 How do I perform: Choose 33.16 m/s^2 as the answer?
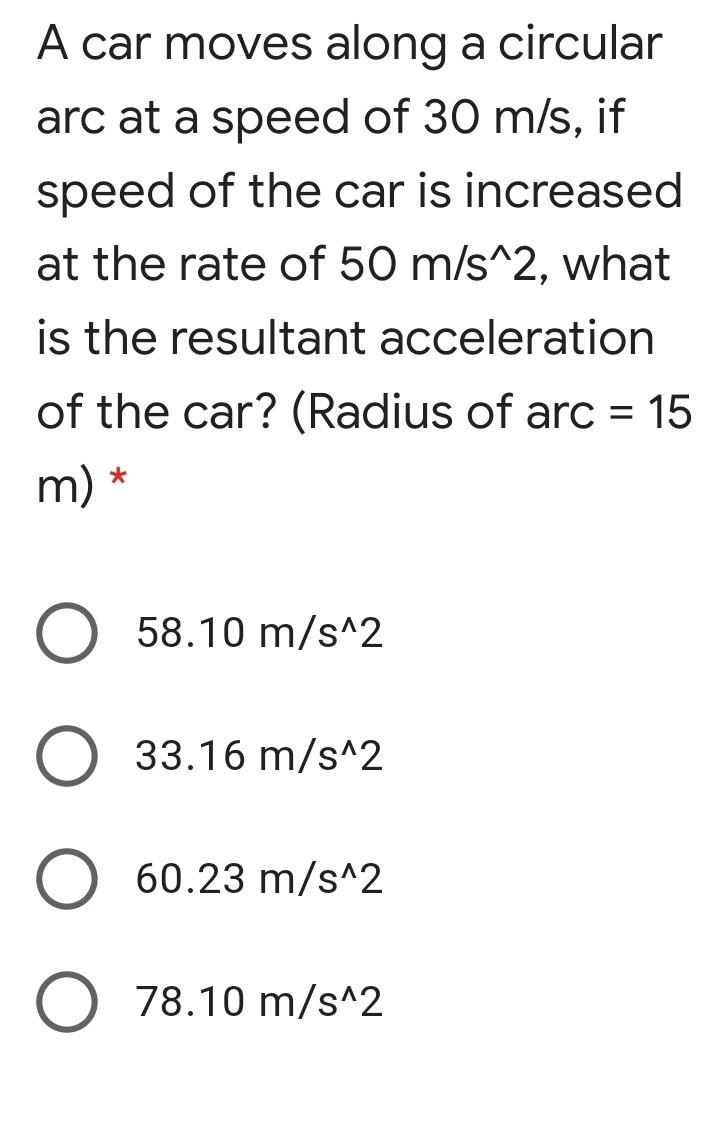(x=67, y=757)
